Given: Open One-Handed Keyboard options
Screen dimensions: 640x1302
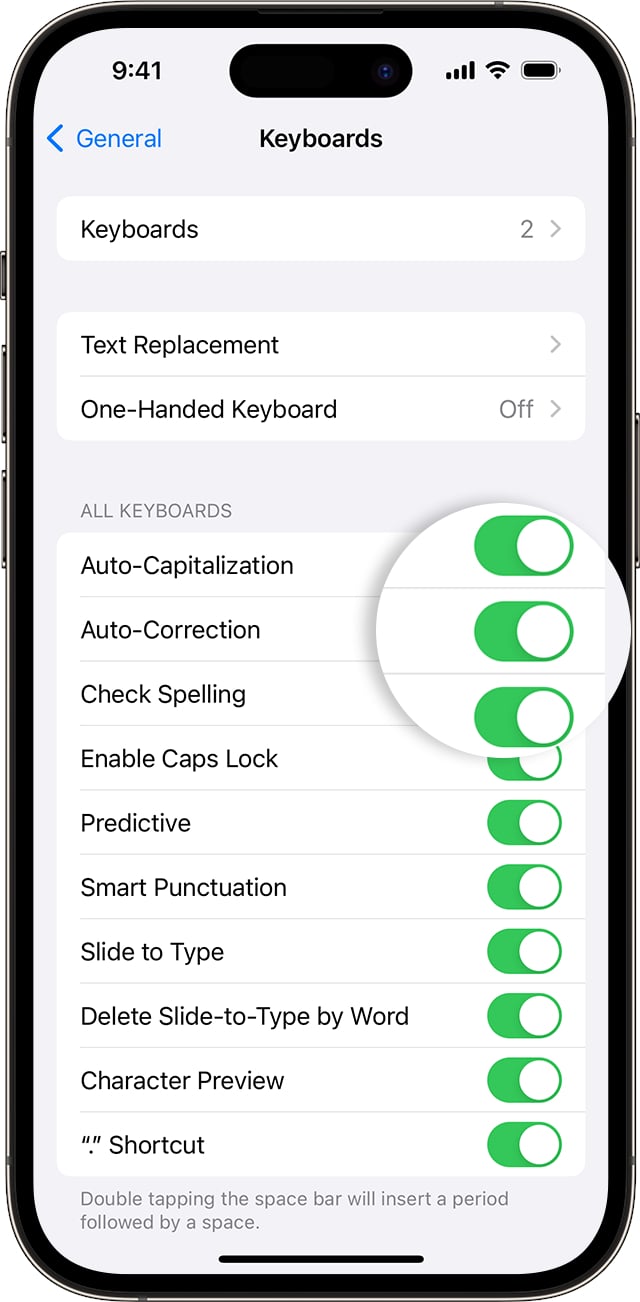Looking at the screenshot, I should coord(320,409).
